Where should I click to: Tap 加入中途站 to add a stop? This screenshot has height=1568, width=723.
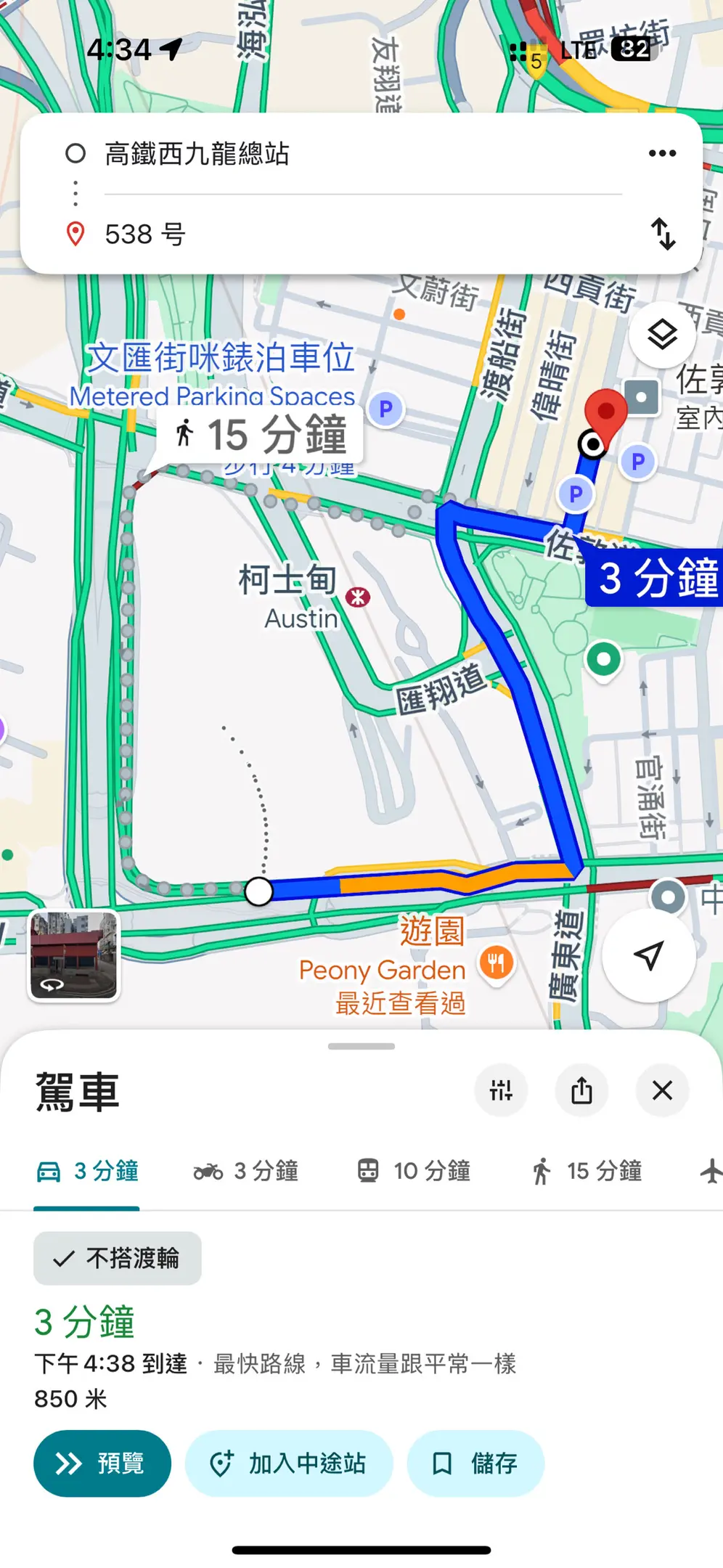click(289, 1463)
